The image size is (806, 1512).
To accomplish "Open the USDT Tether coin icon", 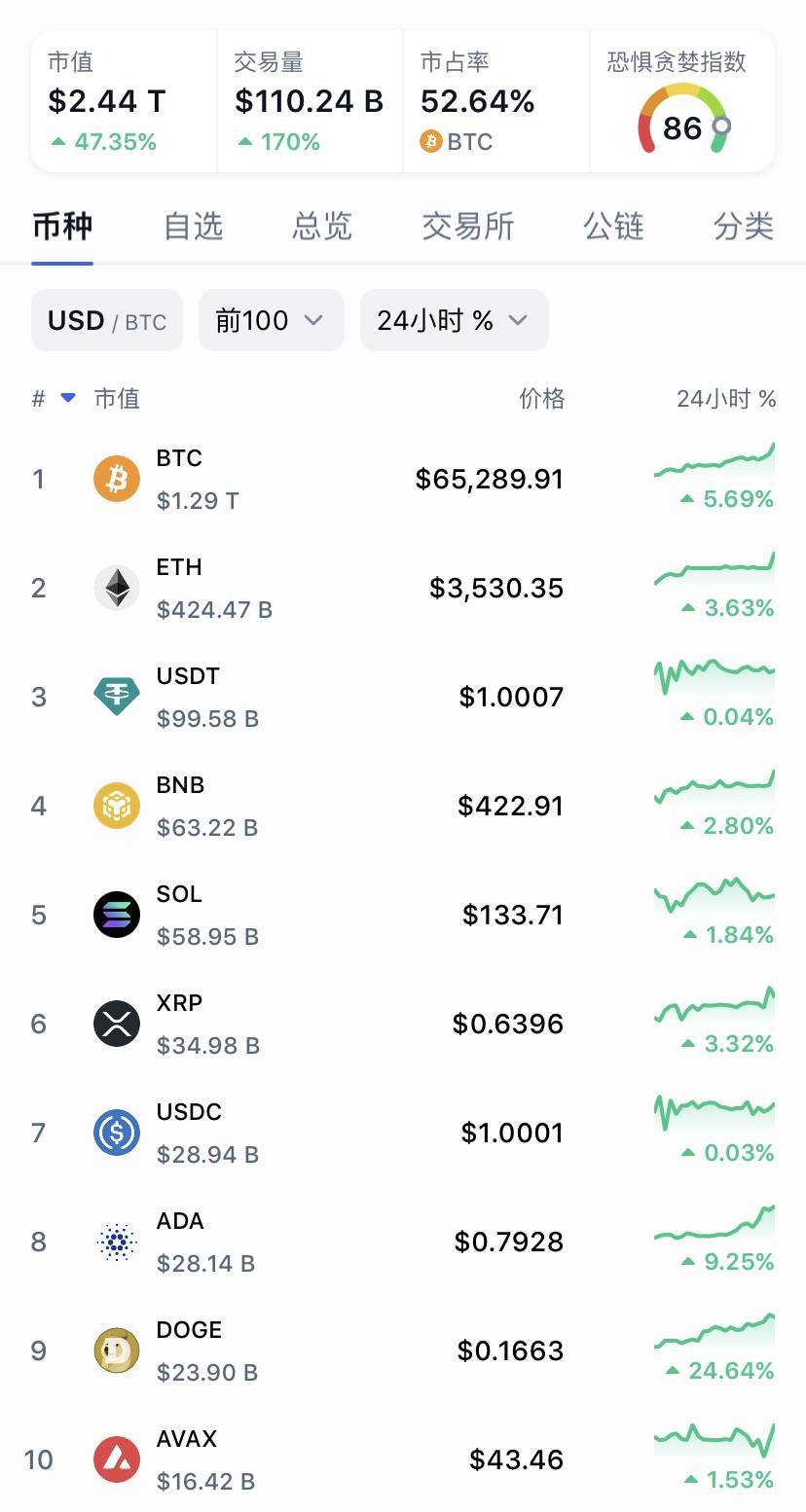I will 116,696.
